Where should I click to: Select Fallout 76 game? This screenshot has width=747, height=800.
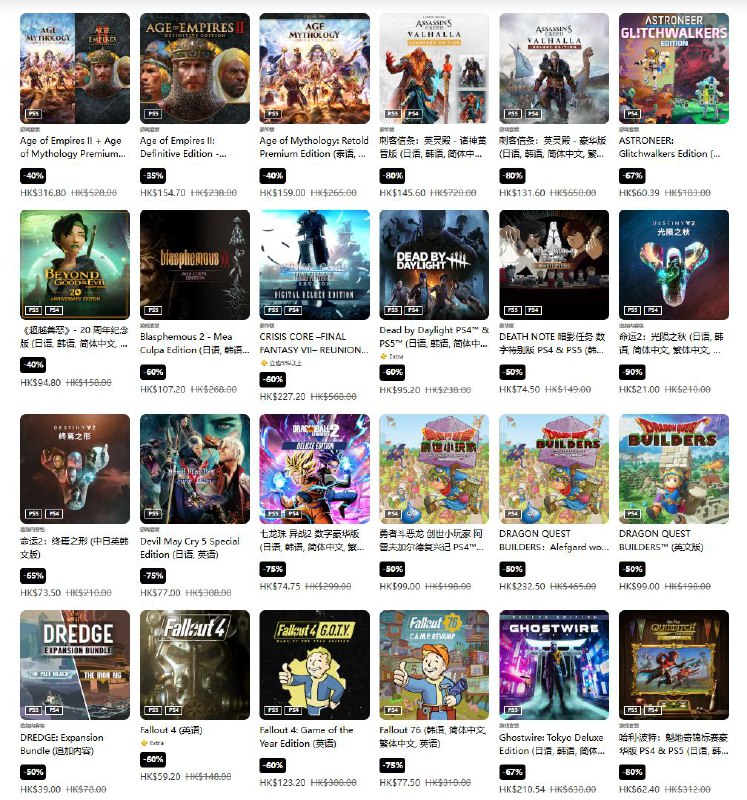434,665
